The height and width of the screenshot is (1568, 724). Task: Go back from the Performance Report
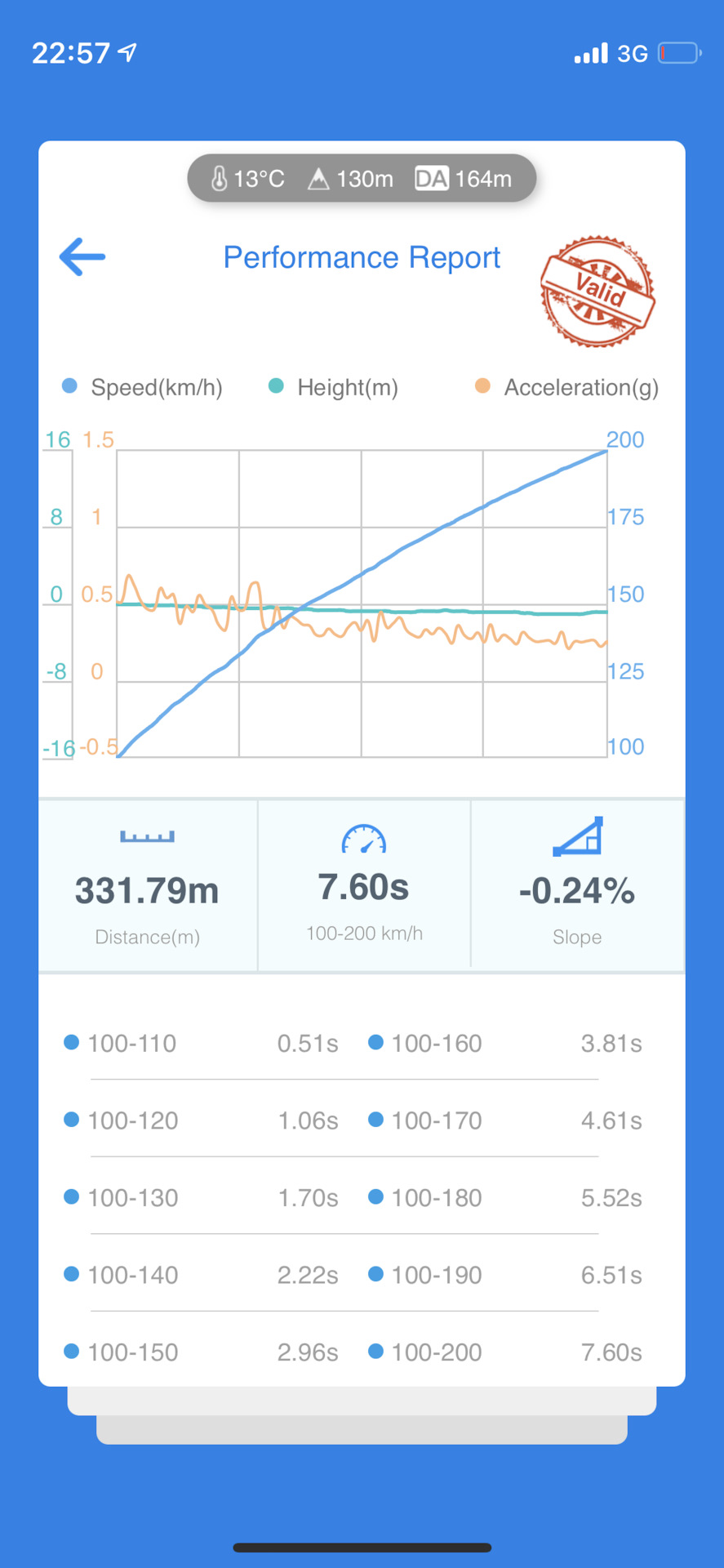82,257
